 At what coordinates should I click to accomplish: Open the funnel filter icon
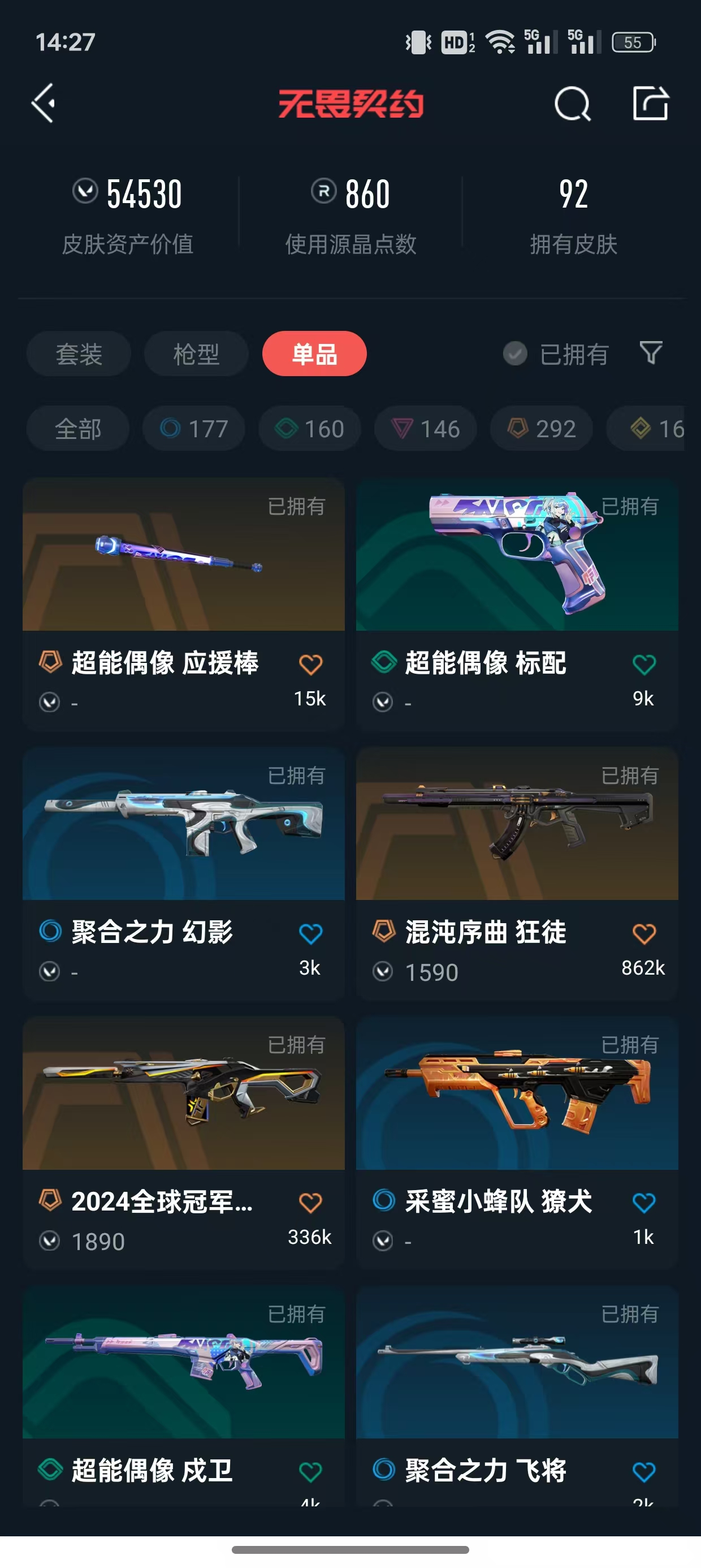pos(651,353)
